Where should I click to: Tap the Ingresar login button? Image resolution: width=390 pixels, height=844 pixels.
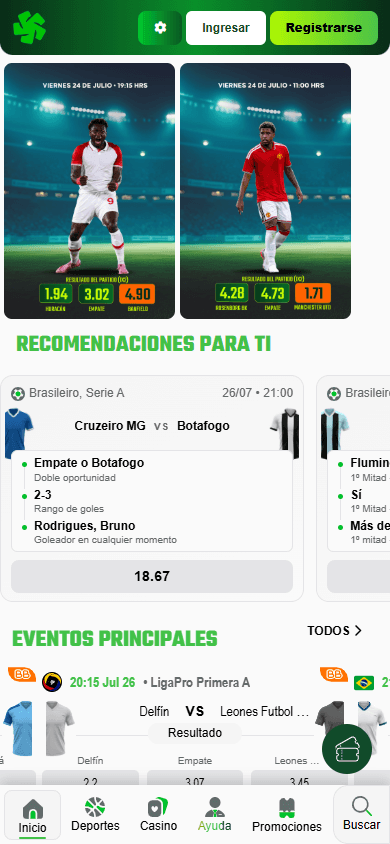[226, 28]
